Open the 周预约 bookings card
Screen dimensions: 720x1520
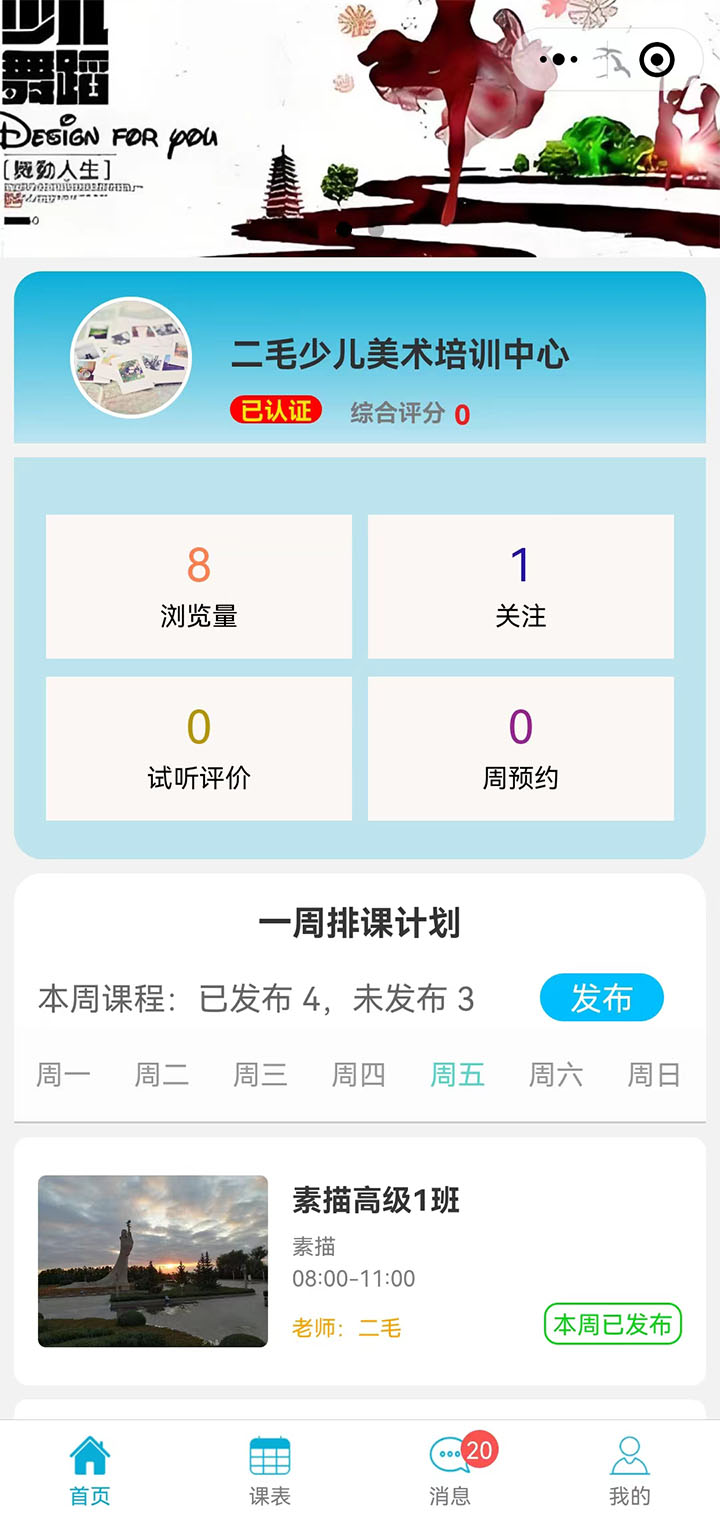[x=521, y=748]
